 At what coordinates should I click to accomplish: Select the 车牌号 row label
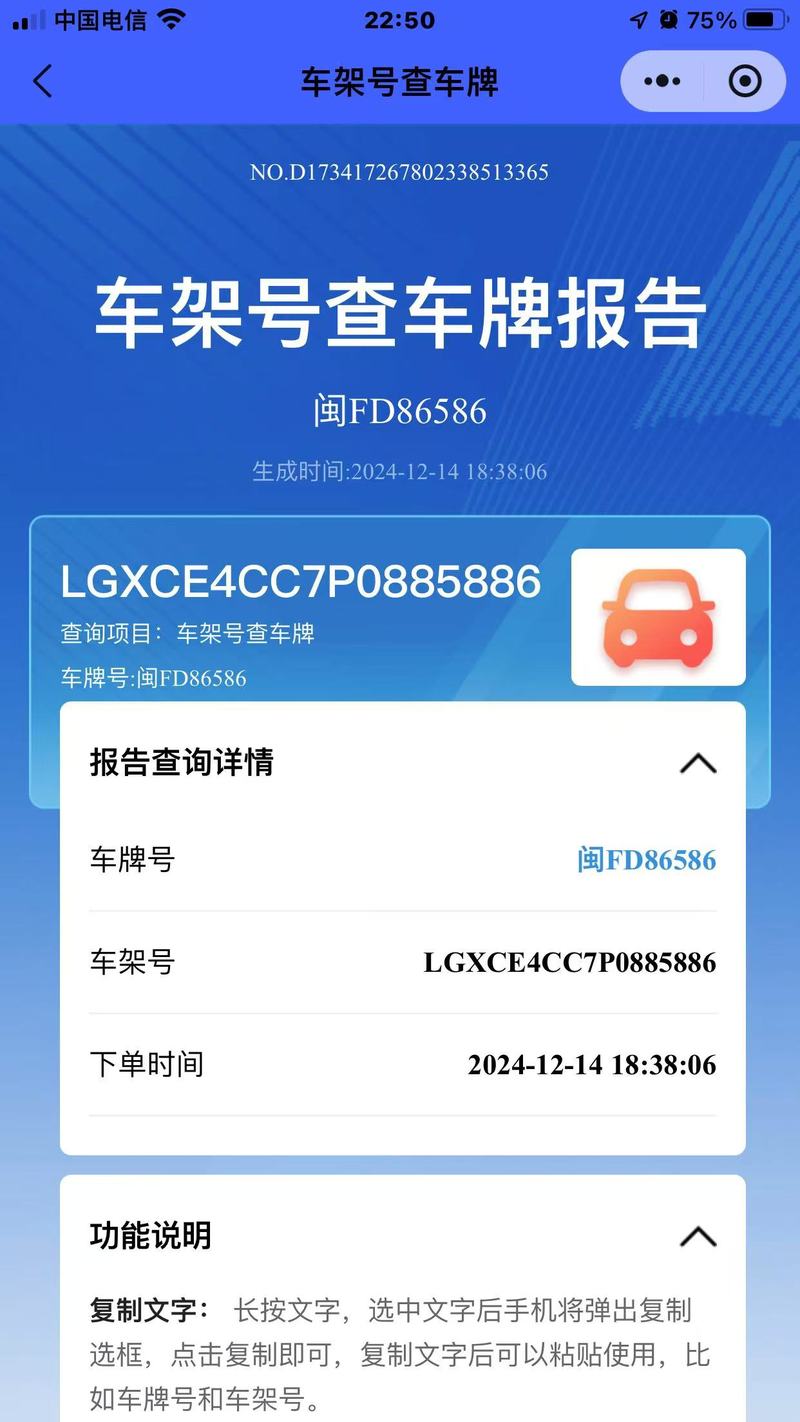(x=131, y=860)
